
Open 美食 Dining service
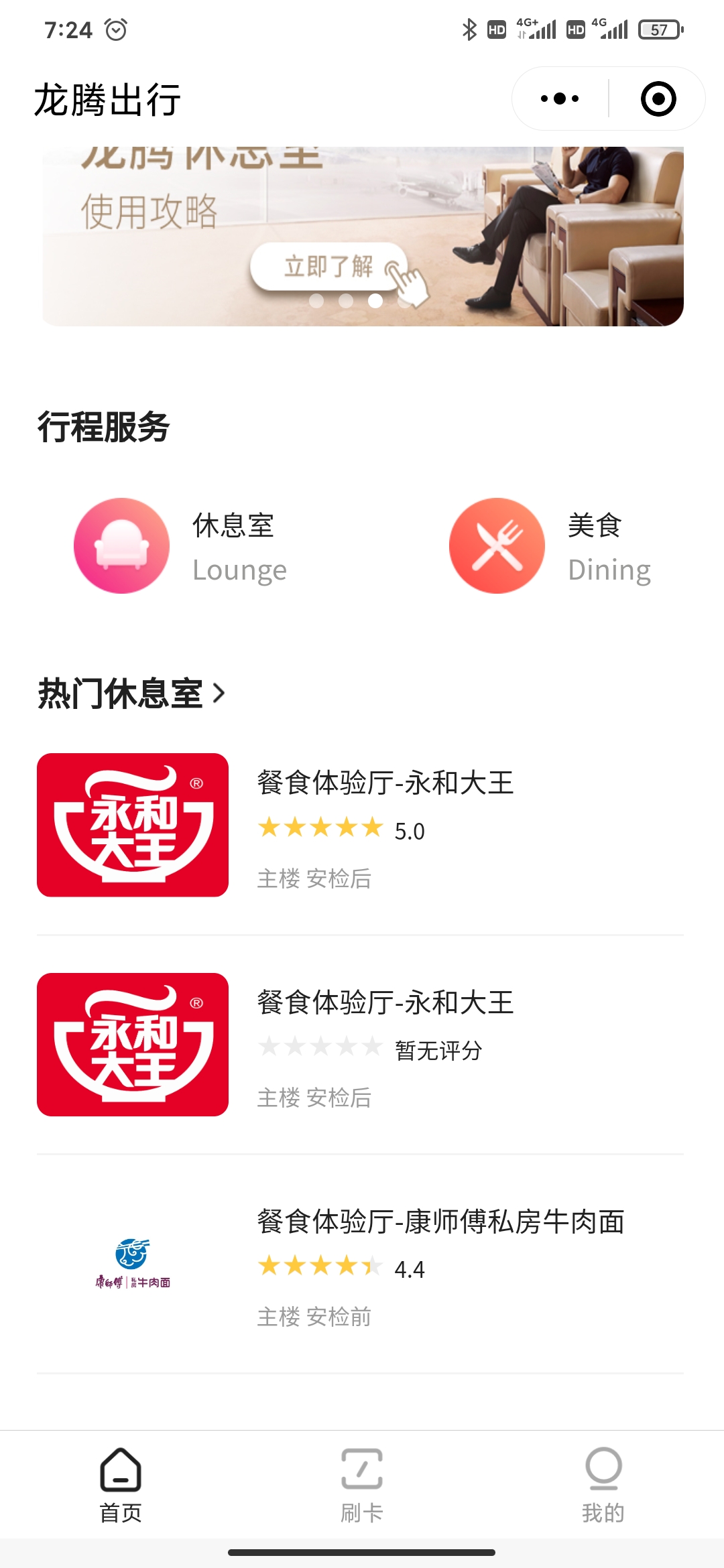tap(551, 546)
